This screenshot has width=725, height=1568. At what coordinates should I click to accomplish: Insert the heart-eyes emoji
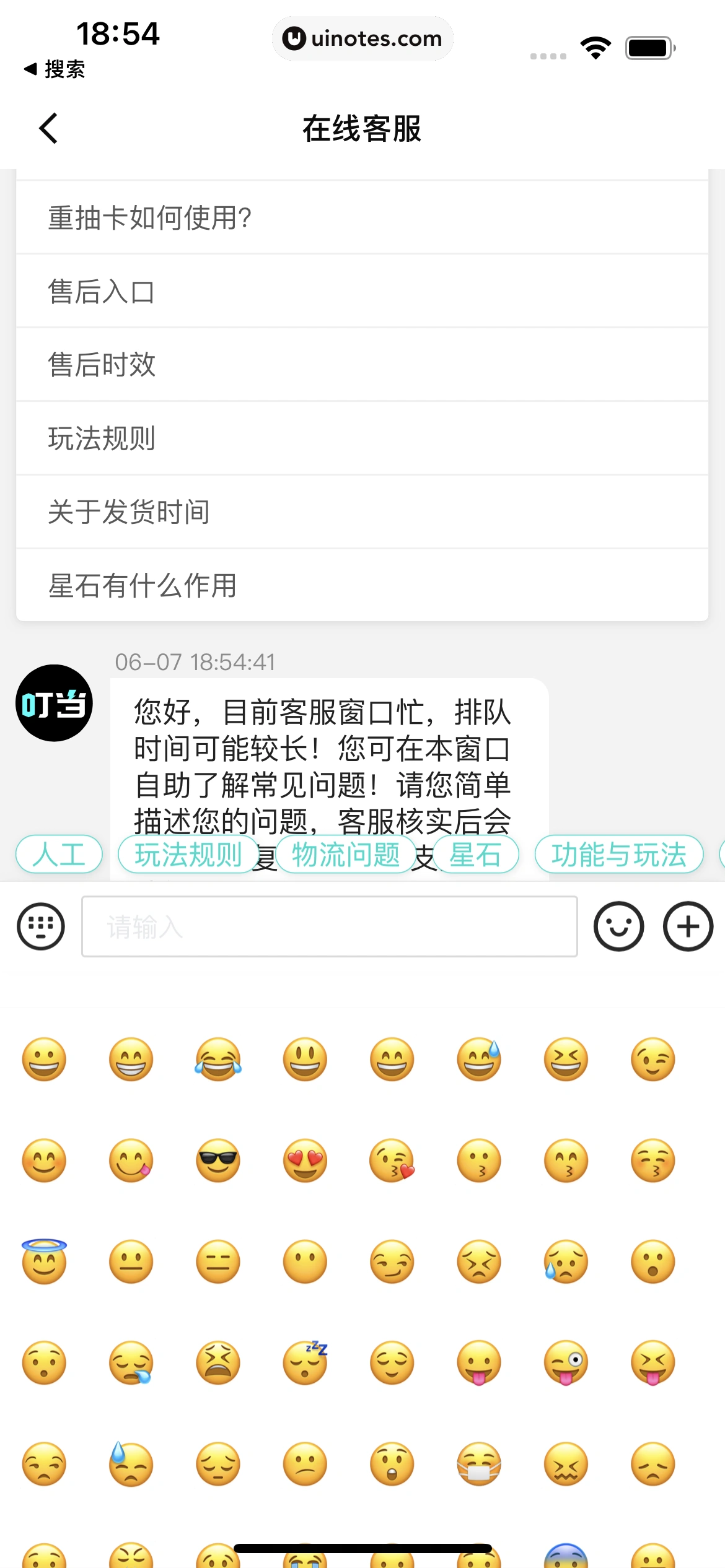tap(305, 1160)
